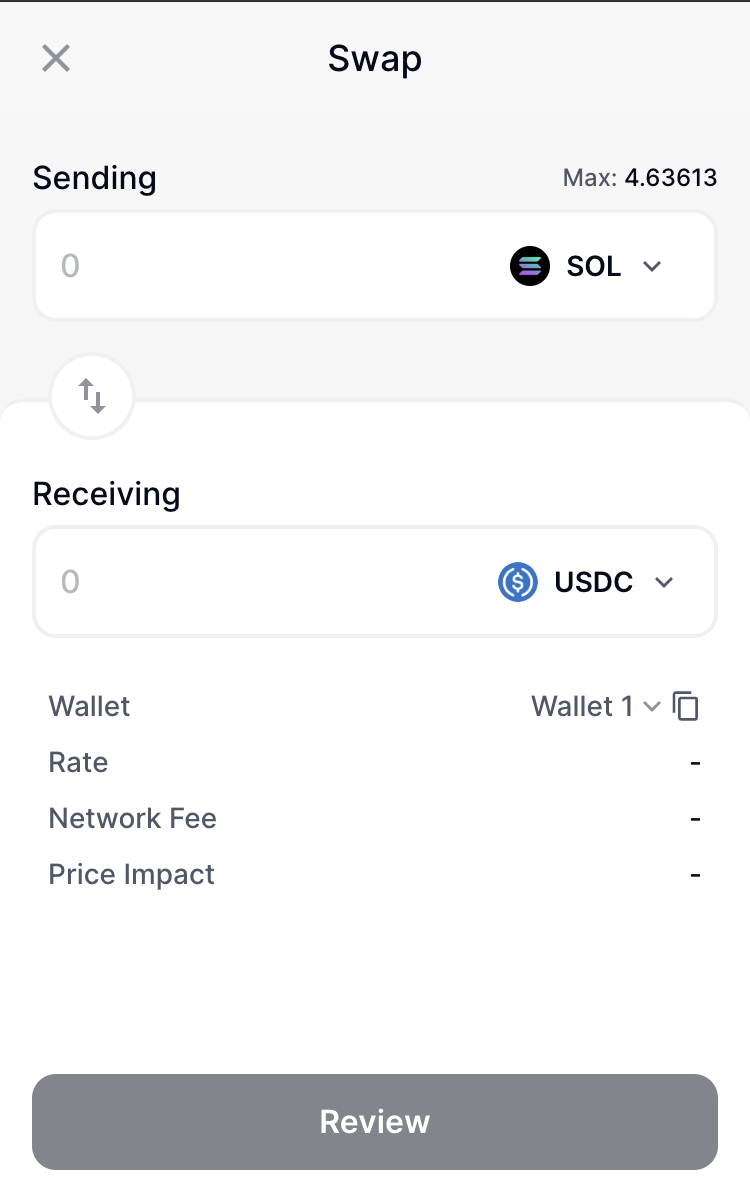Screen dimensions: 750x1202
Task: Copy the Wallet 1 address
Action: point(687,706)
